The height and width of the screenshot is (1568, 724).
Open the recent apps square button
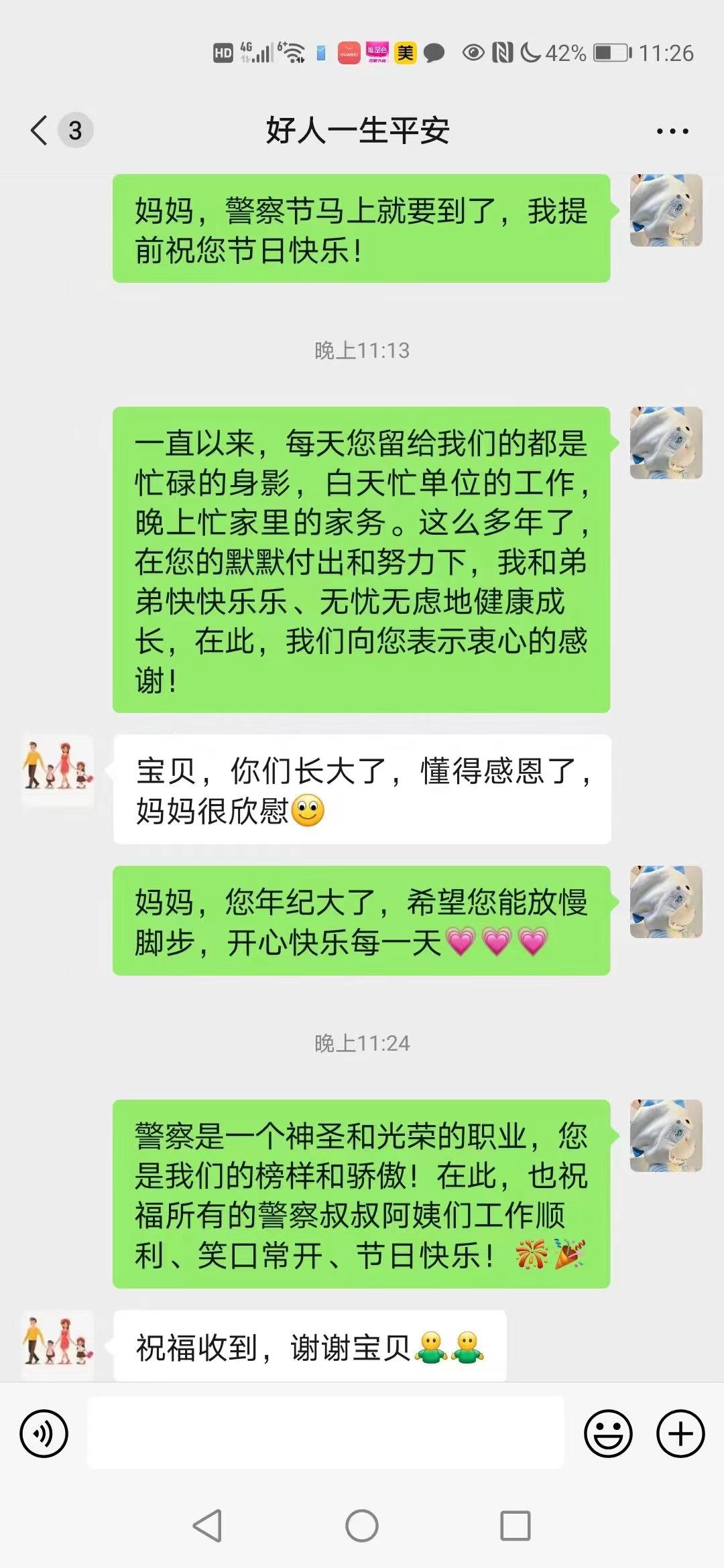click(x=516, y=1526)
